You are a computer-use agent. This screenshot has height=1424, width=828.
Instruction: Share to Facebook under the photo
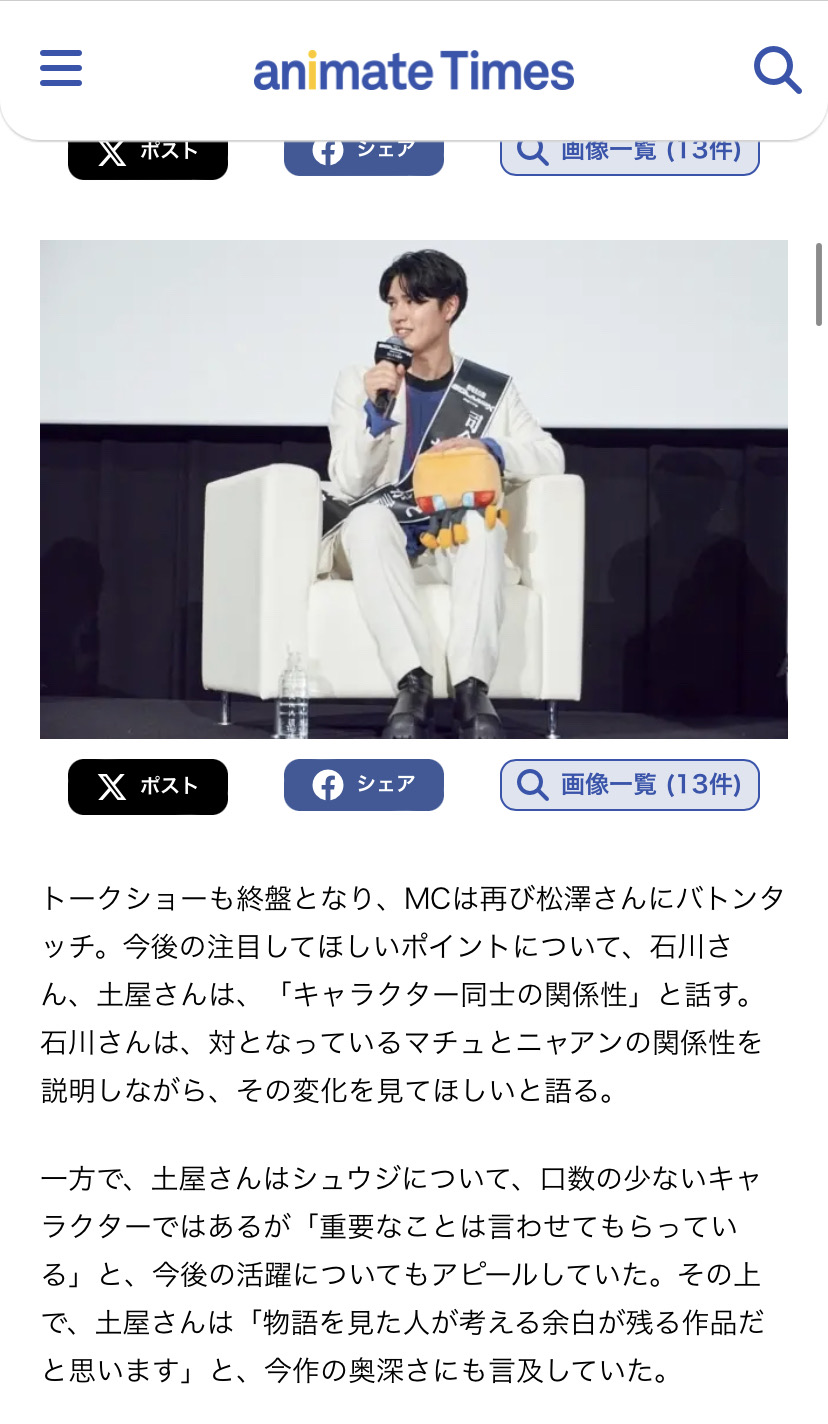pyautogui.click(x=364, y=785)
